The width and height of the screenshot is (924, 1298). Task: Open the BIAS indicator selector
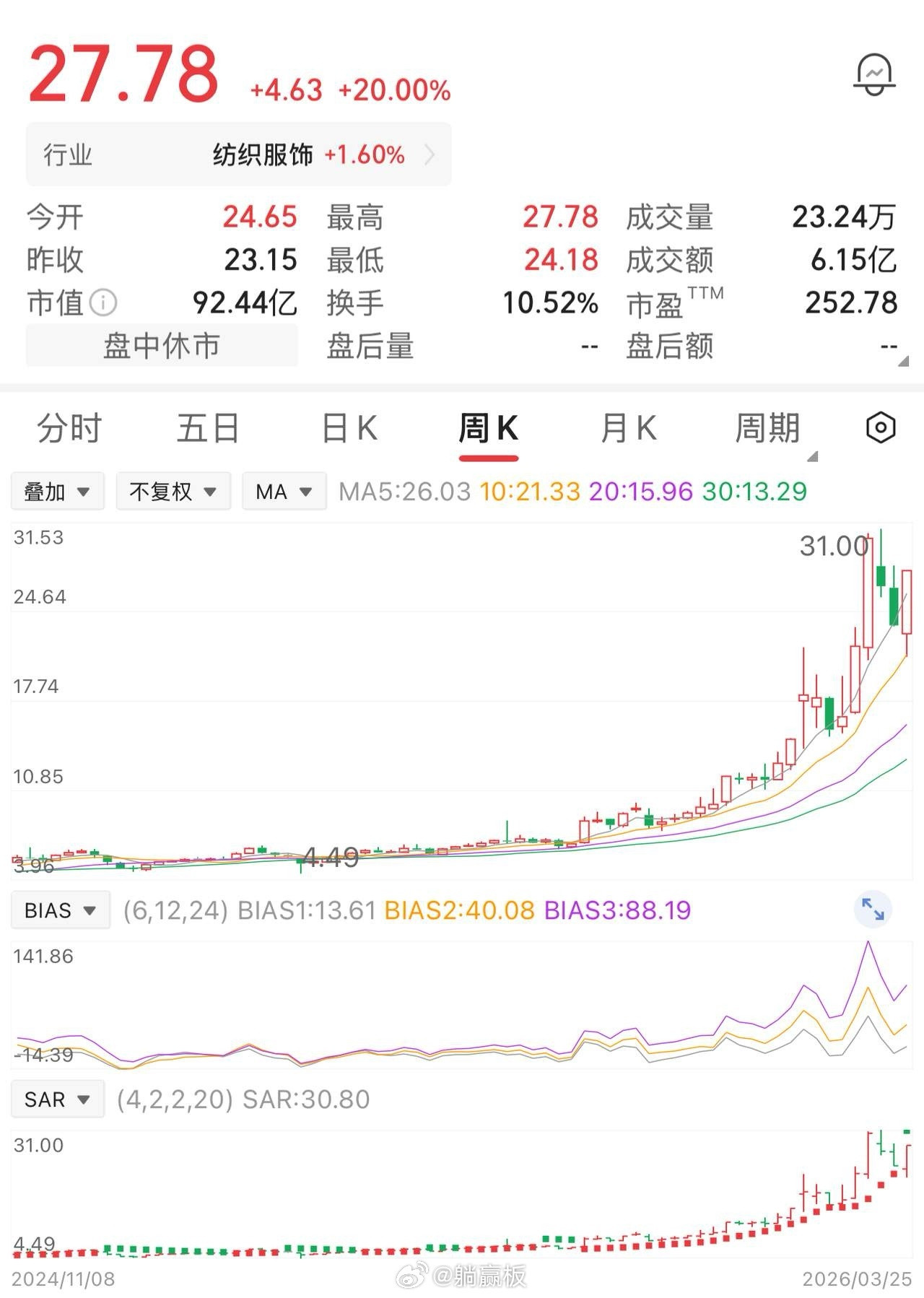click(61, 910)
